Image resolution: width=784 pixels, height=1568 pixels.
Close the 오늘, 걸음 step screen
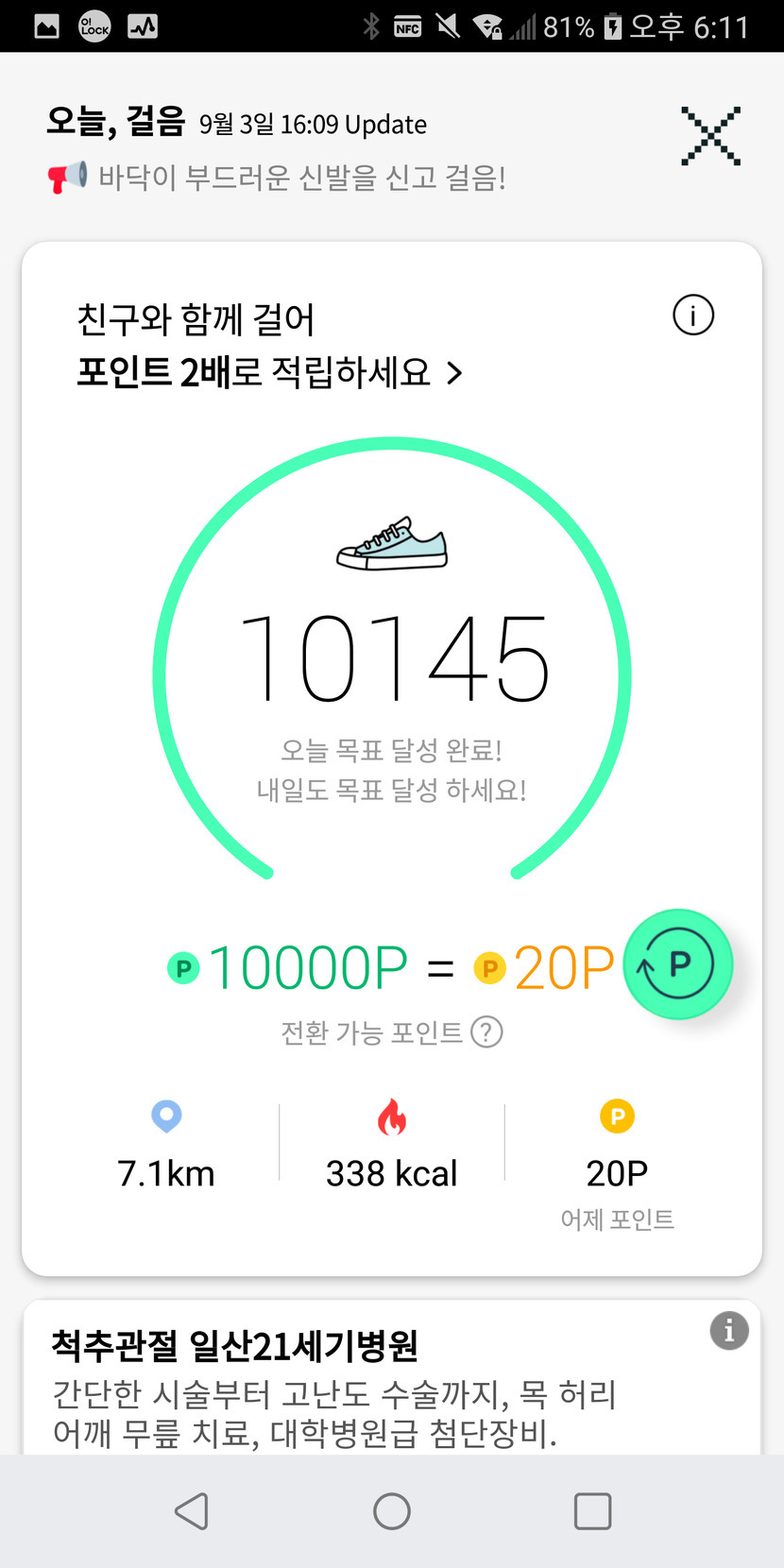coord(710,137)
